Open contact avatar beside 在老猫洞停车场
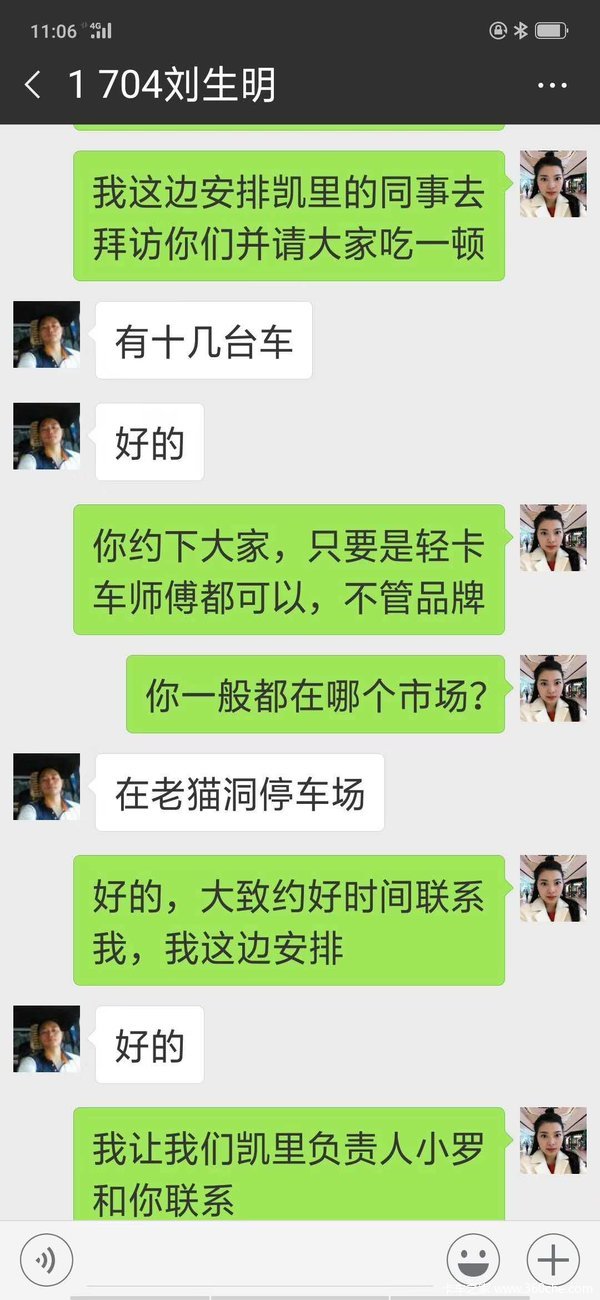Image resolution: width=600 pixels, height=1300 pixels. tap(46, 787)
